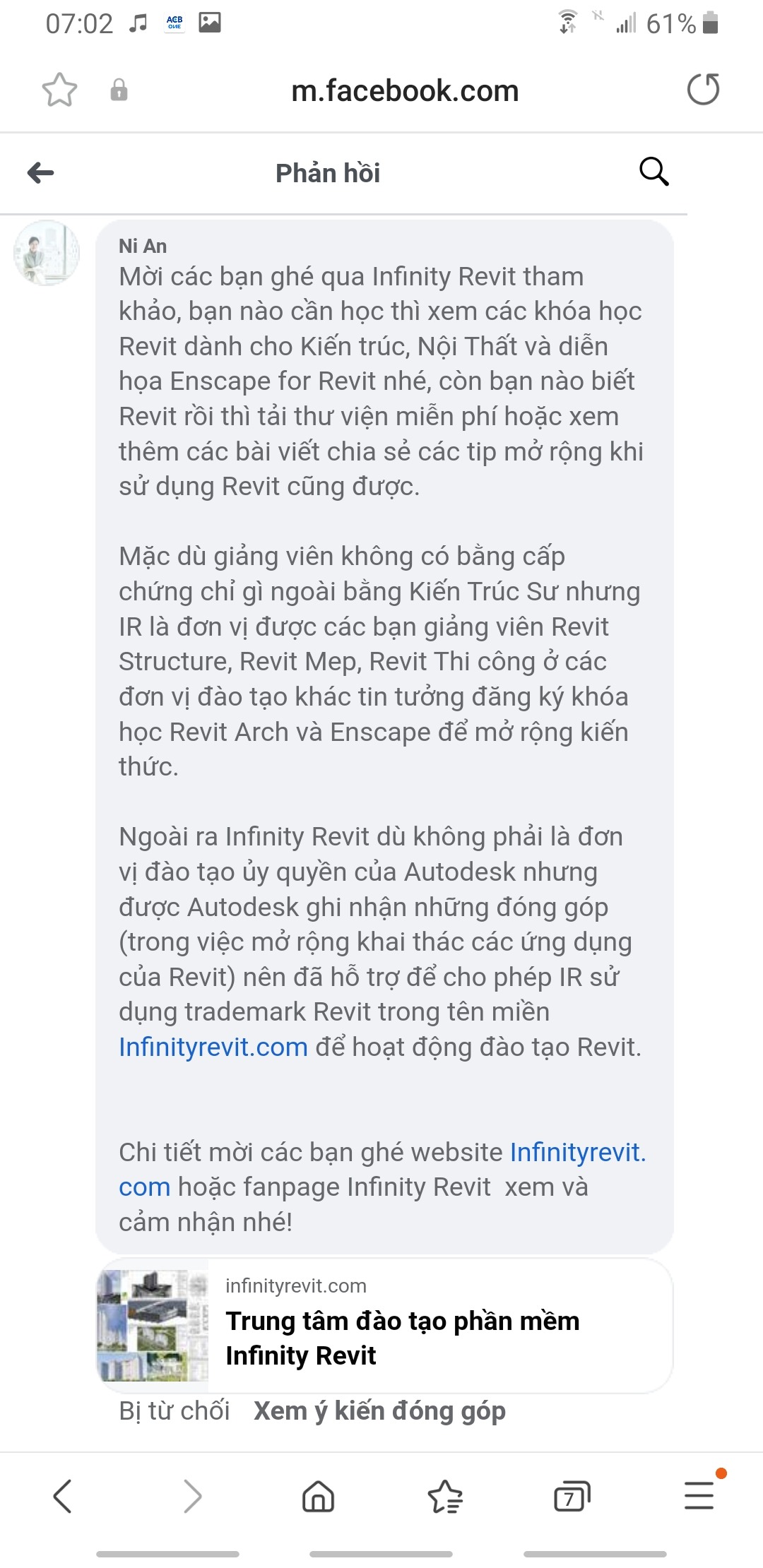Navigate to previous page in browser

click(x=62, y=1496)
